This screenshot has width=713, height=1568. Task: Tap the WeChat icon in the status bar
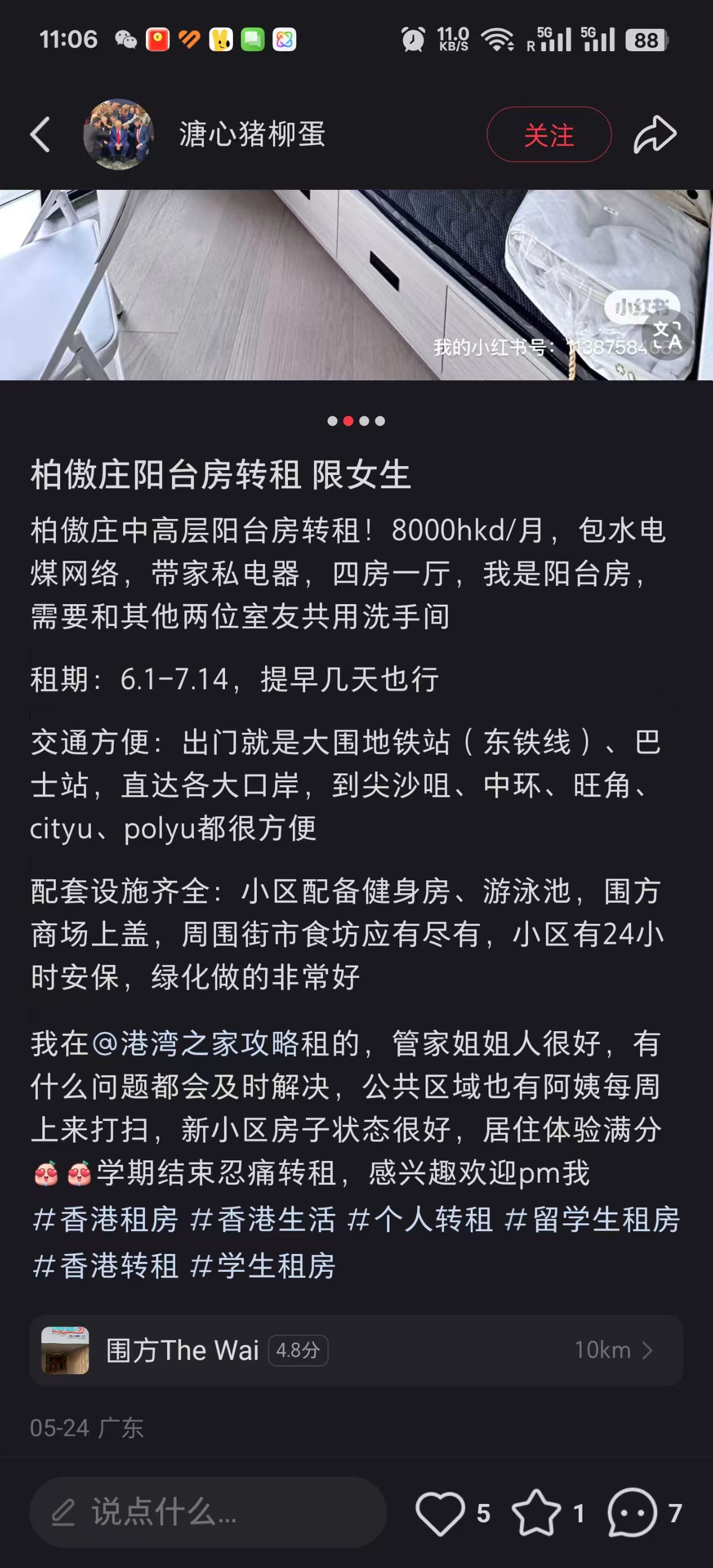click(x=125, y=39)
